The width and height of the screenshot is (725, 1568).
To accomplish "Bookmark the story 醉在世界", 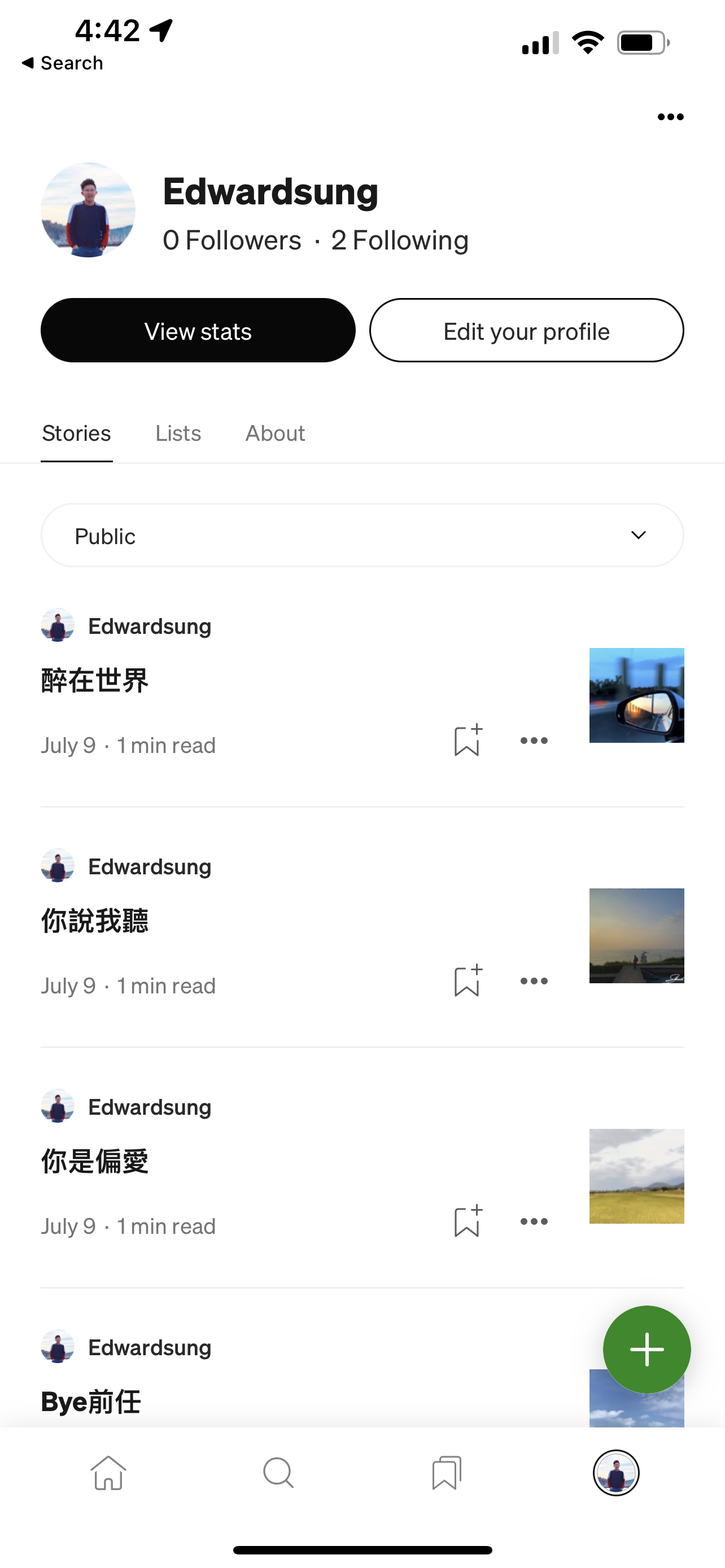I will pos(468,740).
